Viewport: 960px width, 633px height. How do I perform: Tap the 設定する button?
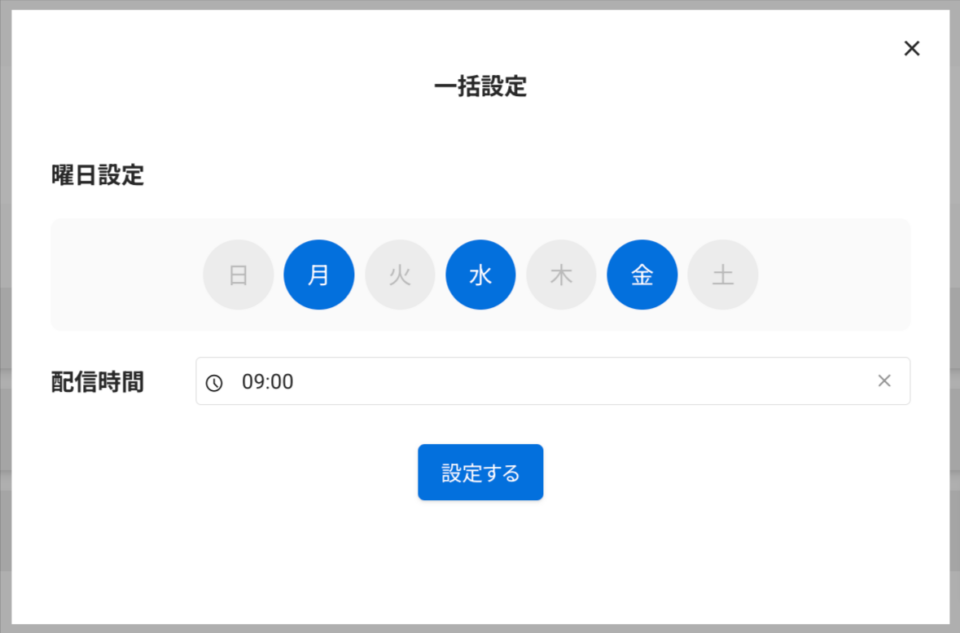tap(480, 472)
